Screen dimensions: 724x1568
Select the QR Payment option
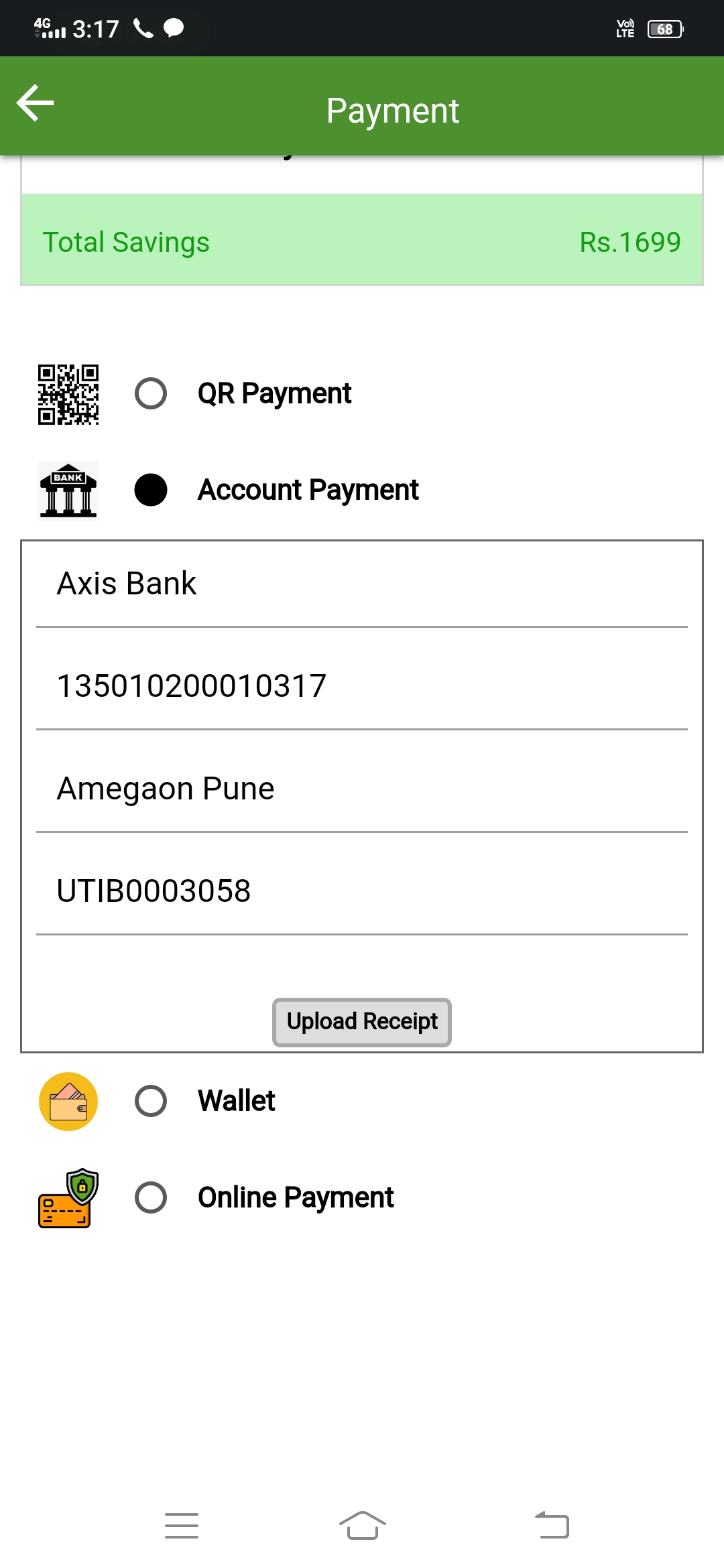pos(151,393)
